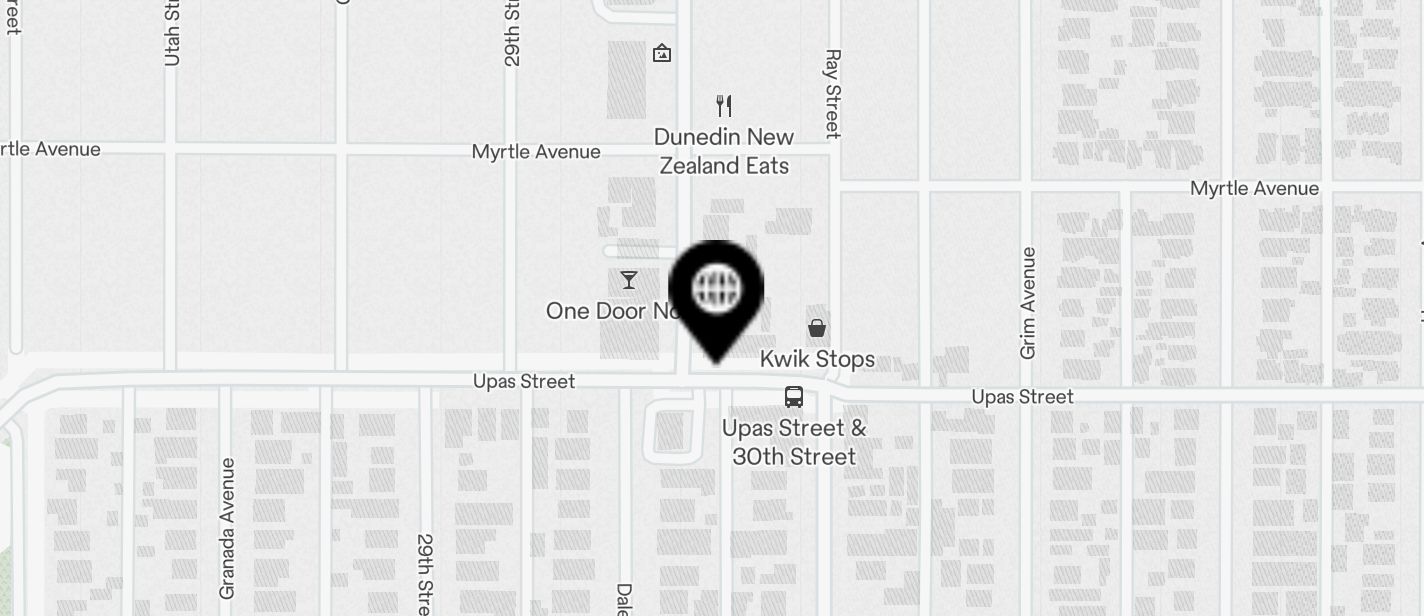Select the One Door North bar marker
The height and width of the screenshot is (616, 1424).
pyautogui.click(x=629, y=280)
